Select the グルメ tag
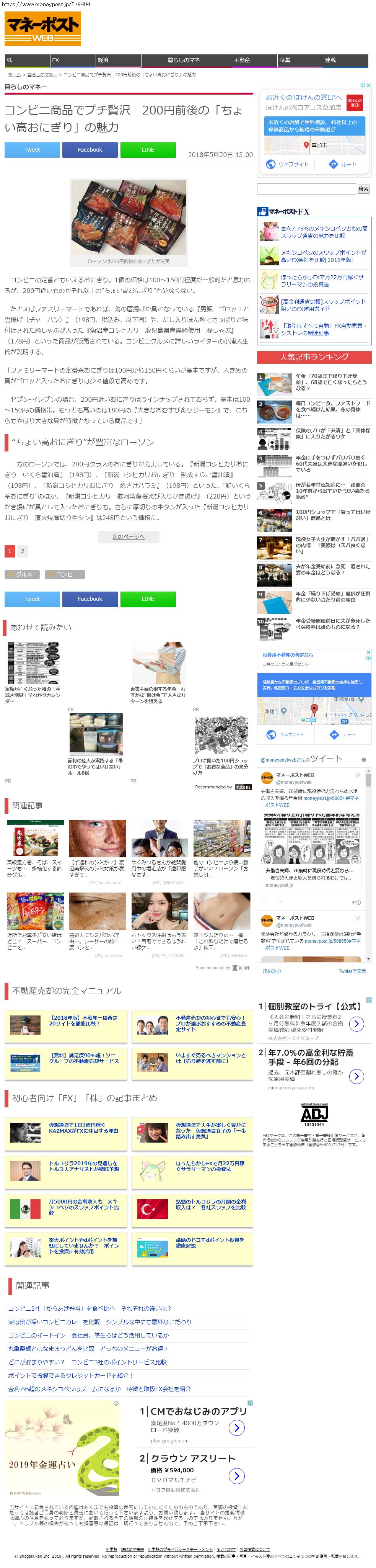Screen dimensions: 376x1568 [x=23, y=574]
